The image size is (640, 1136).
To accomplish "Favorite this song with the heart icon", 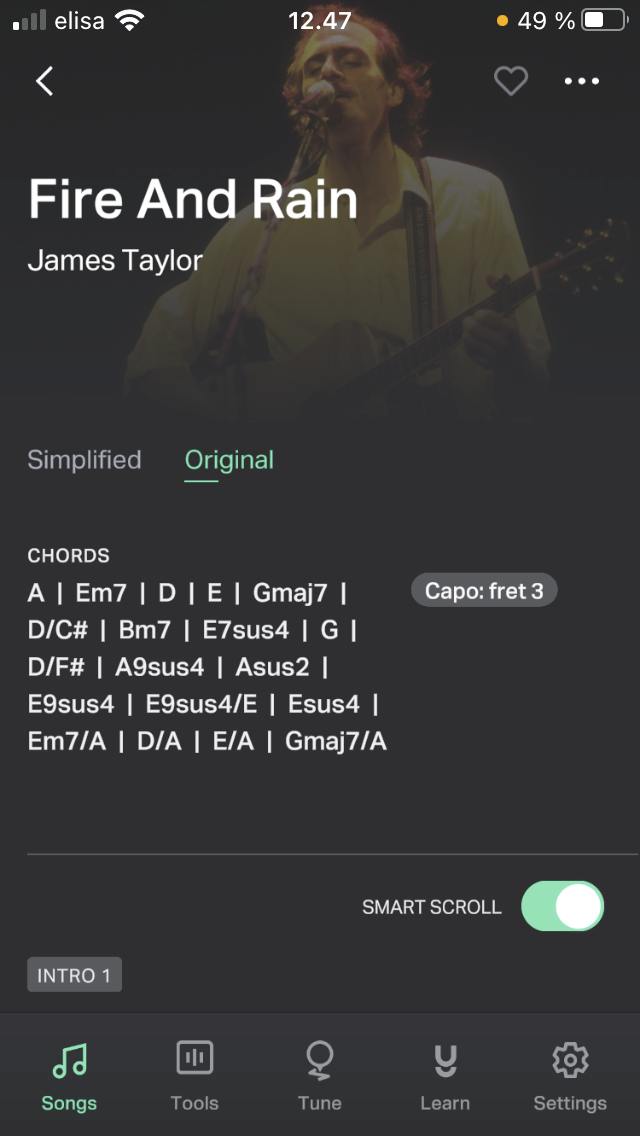I will pos(511,81).
